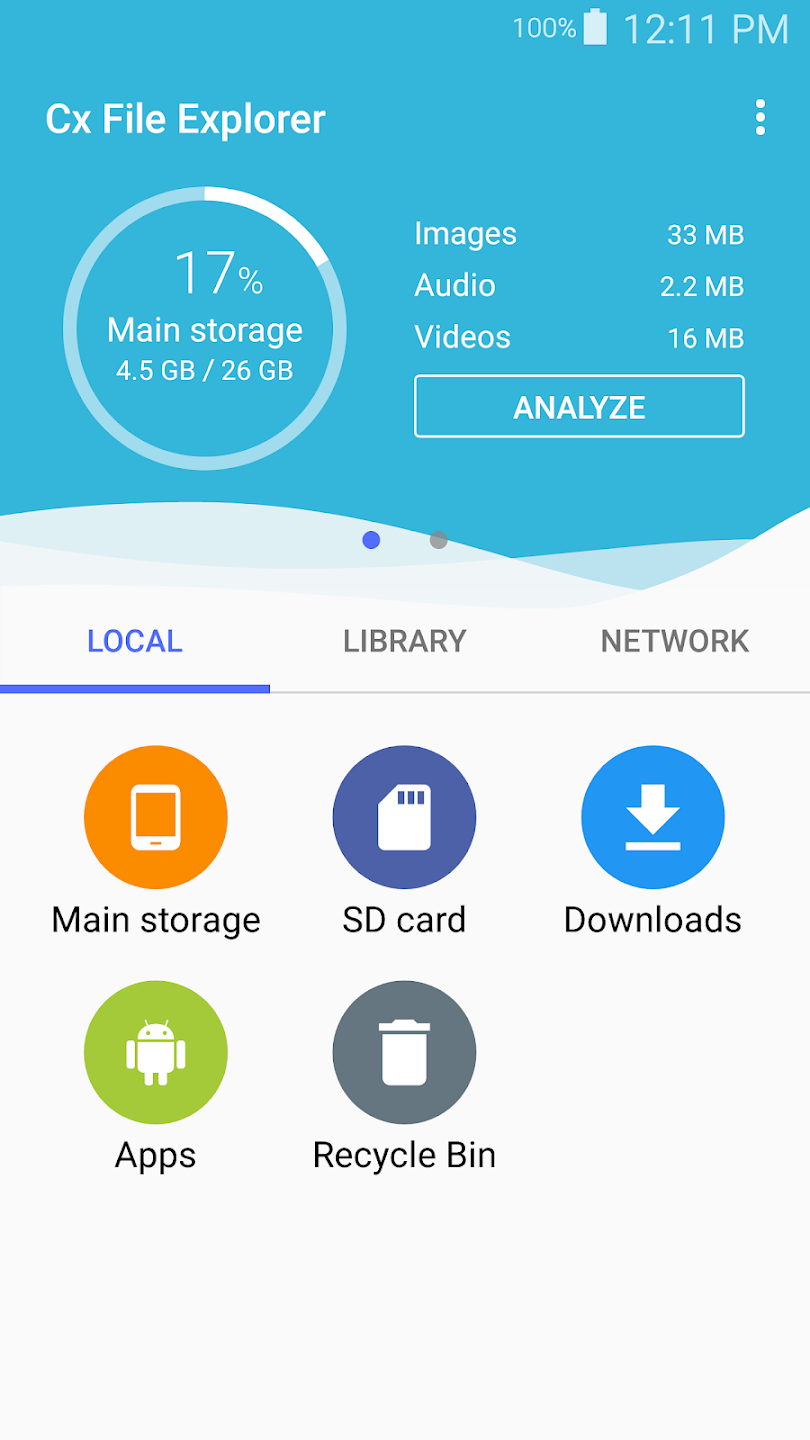Image resolution: width=810 pixels, height=1440 pixels.
Task: Tap the Cx File Explorer title
Action: coord(186,118)
